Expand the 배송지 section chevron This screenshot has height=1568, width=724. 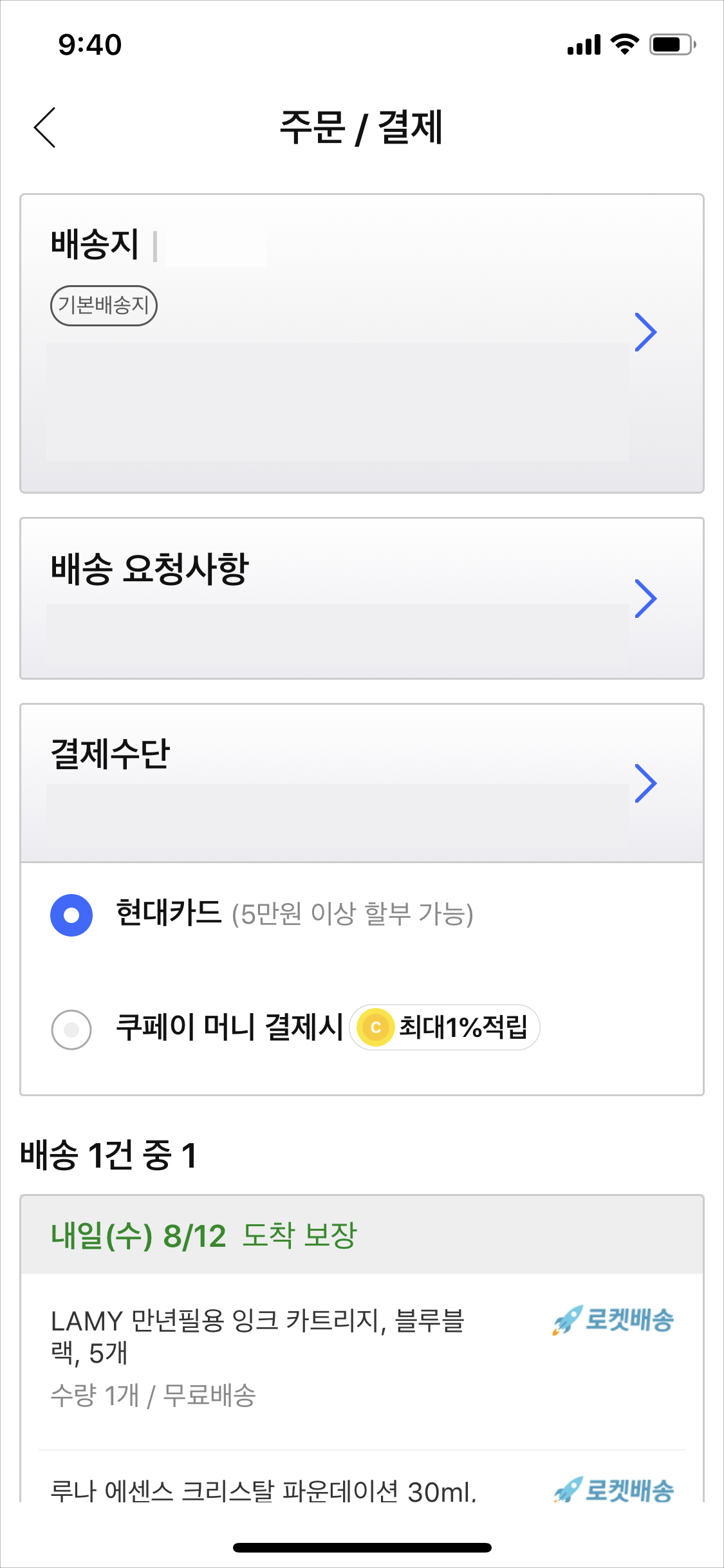coord(645,331)
